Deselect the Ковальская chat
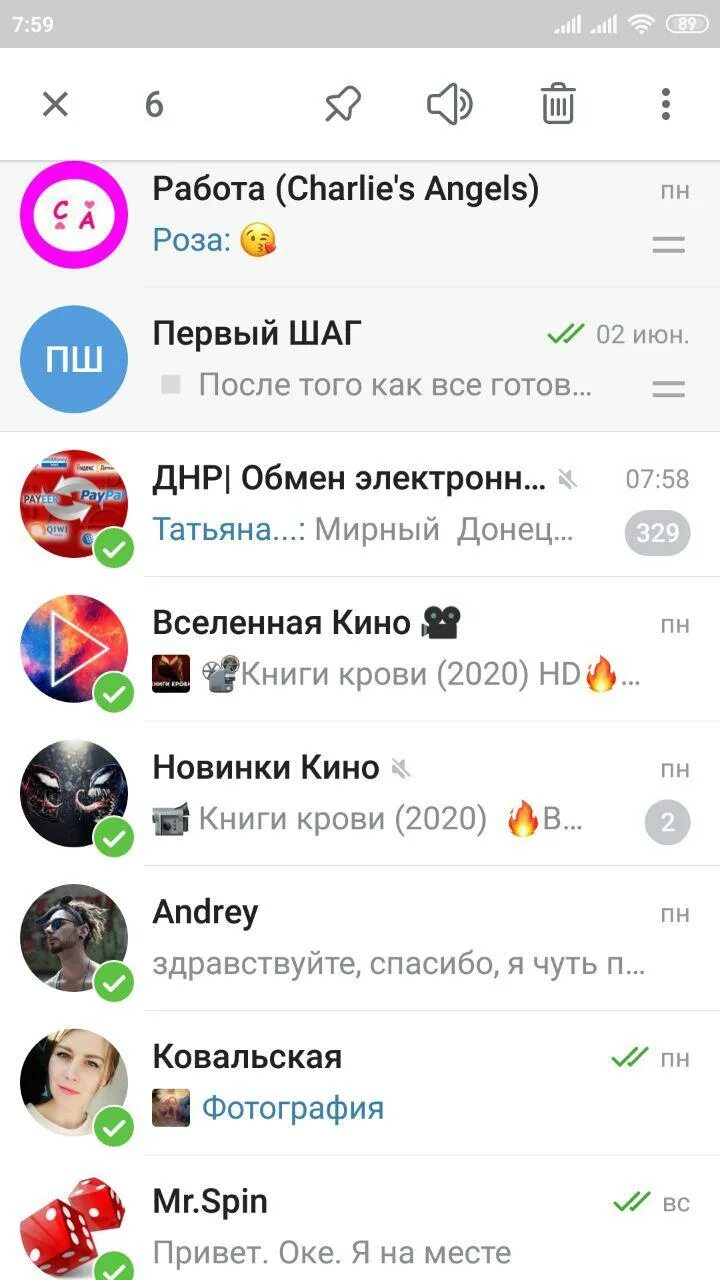This screenshot has height=1280, width=720. coord(360,1083)
